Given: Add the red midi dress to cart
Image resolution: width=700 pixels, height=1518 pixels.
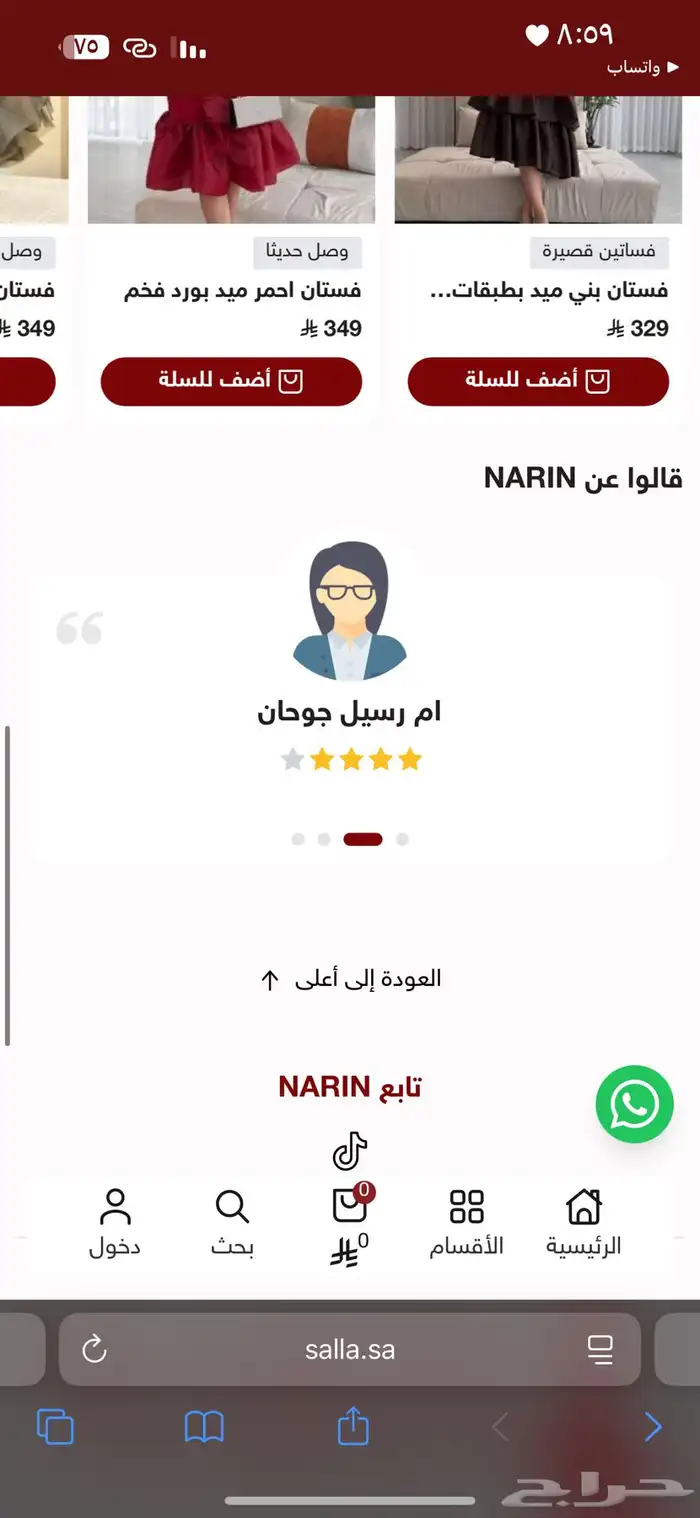Looking at the screenshot, I should pyautogui.click(x=231, y=381).
